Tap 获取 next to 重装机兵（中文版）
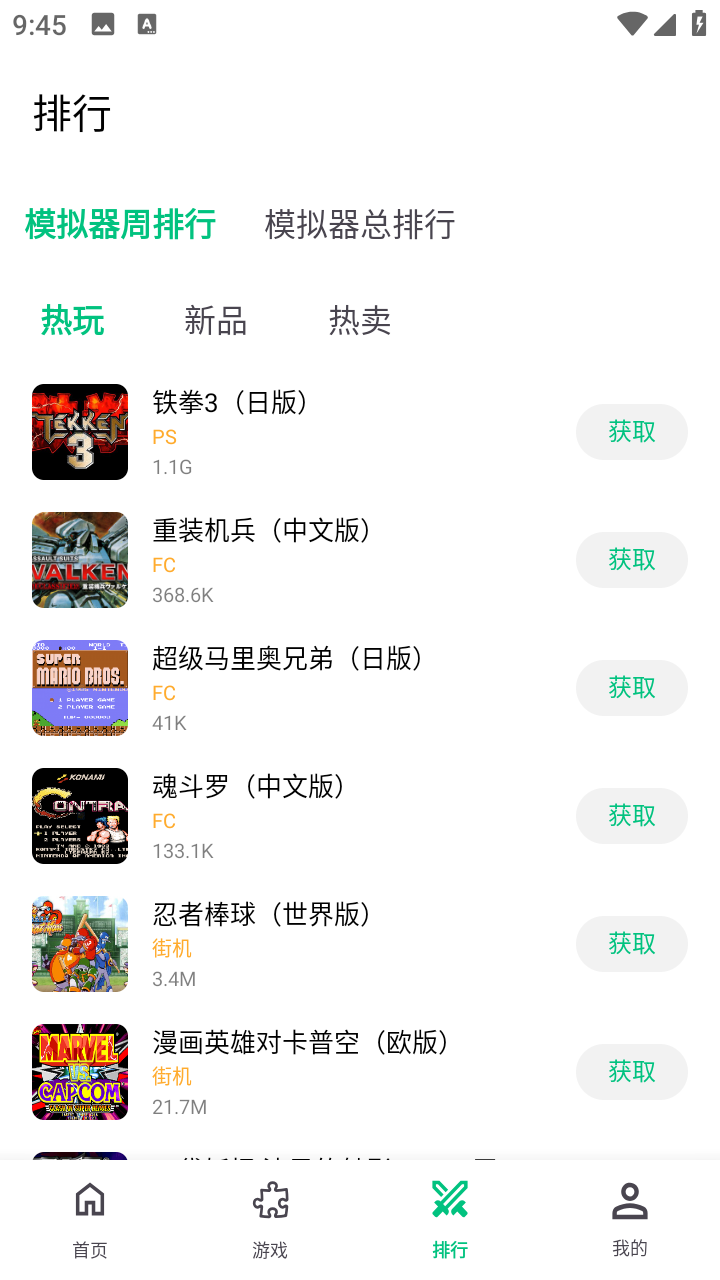Viewport: 720px width, 1280px height. pyautogui.click(x=631, y=560)
